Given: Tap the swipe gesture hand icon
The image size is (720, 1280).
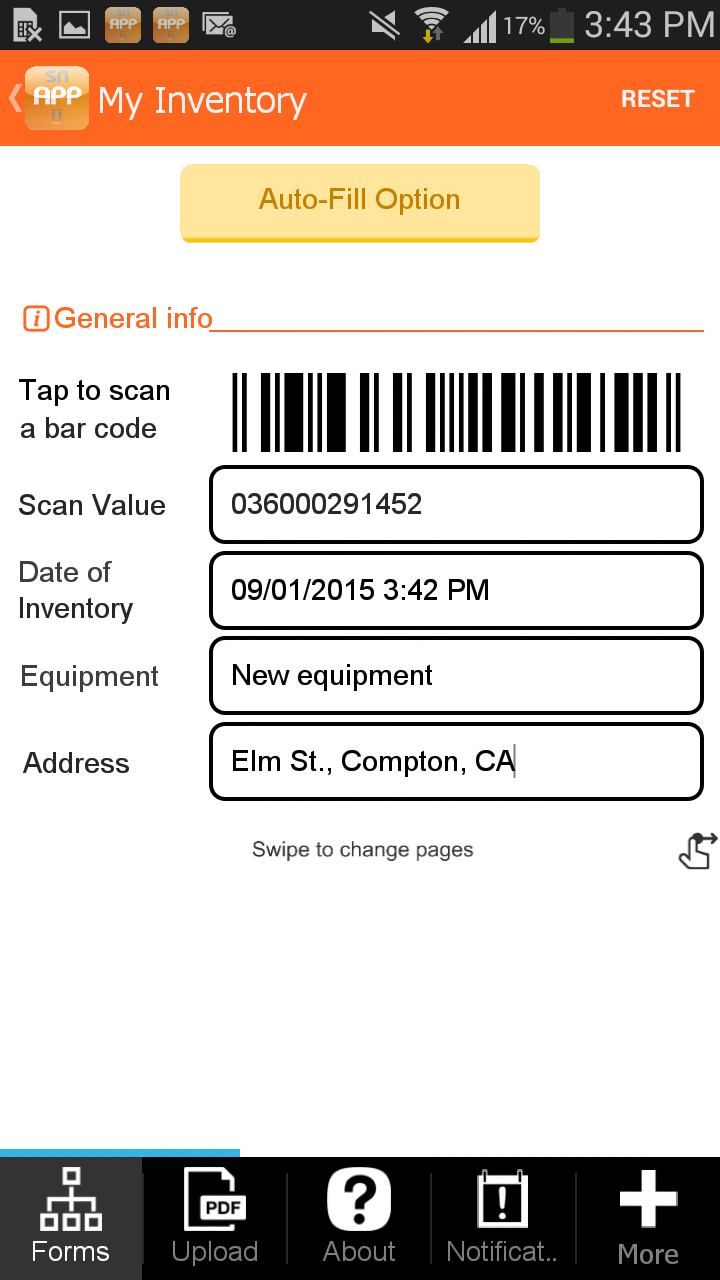Looking at the screenshot, I should (x=697, y=850).
